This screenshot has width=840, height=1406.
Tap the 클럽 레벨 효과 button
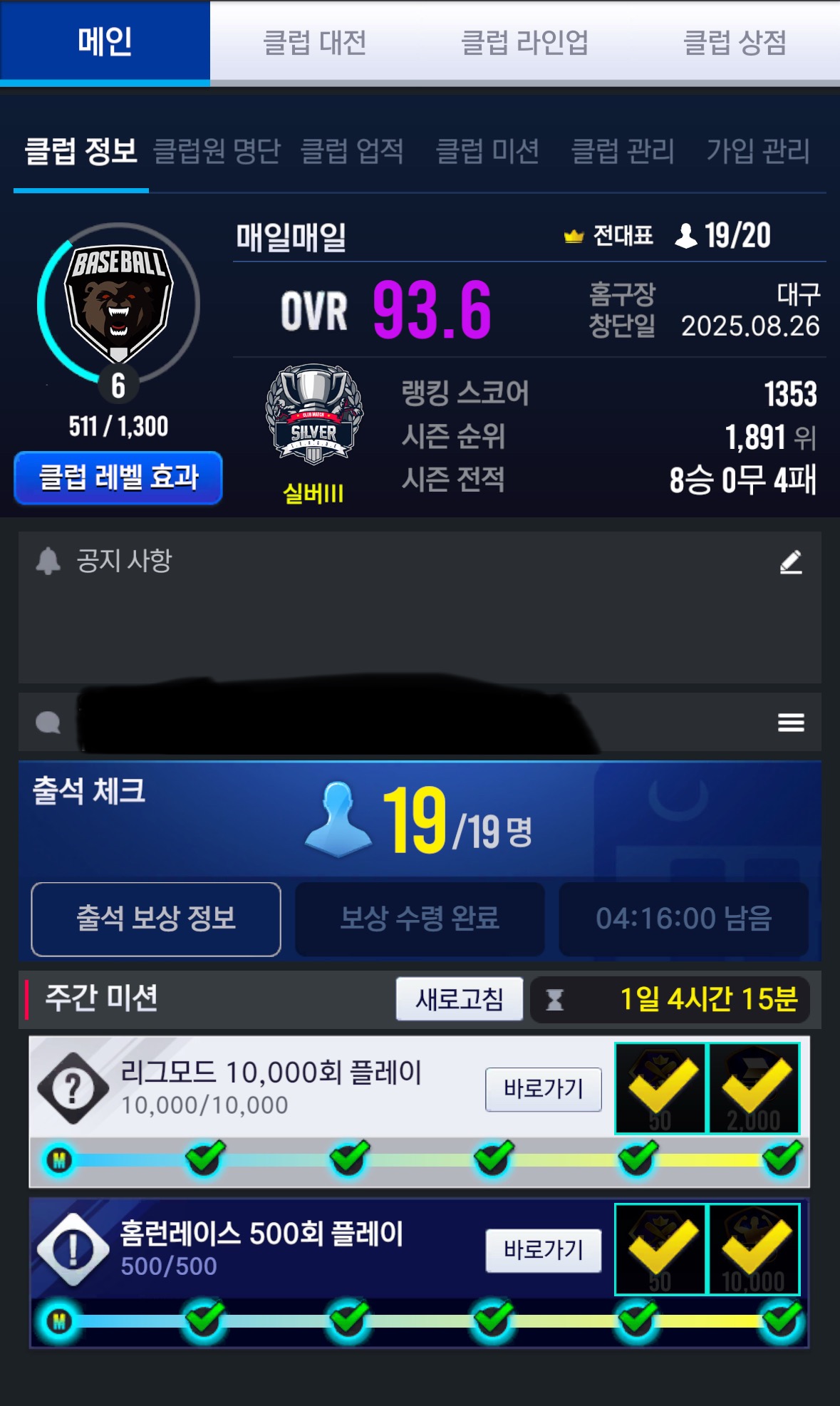click(x=118, y=477)
